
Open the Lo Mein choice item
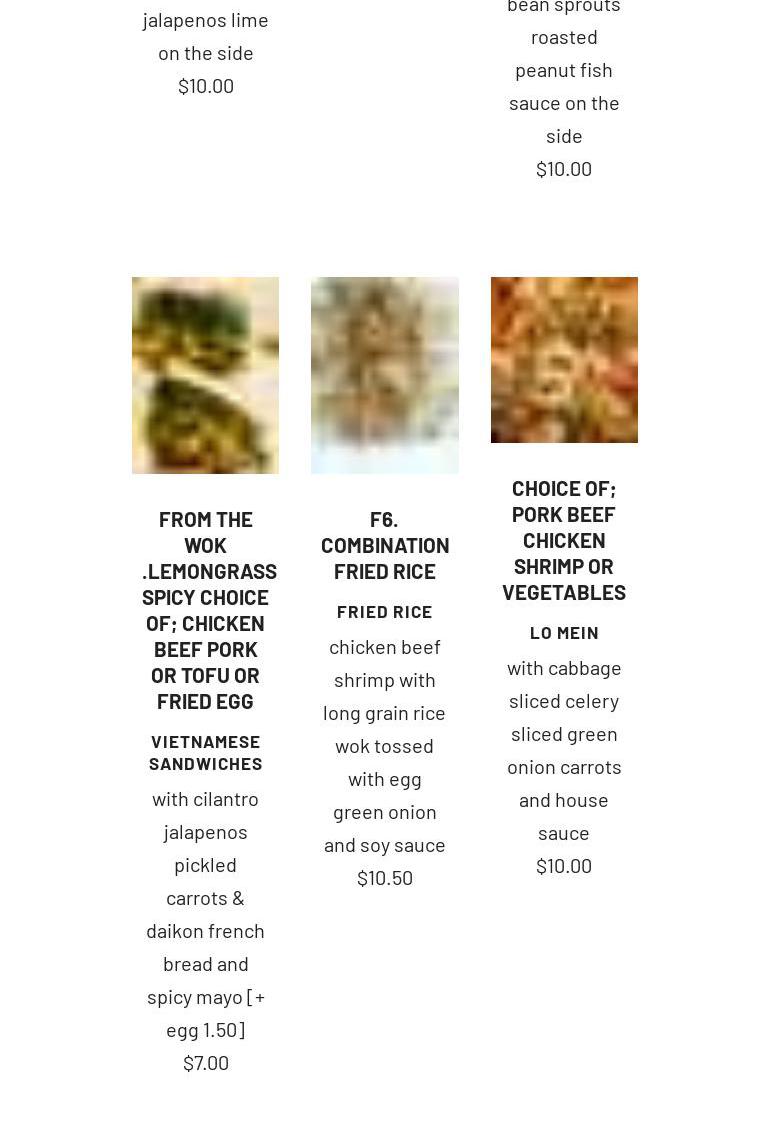point(563,540)
